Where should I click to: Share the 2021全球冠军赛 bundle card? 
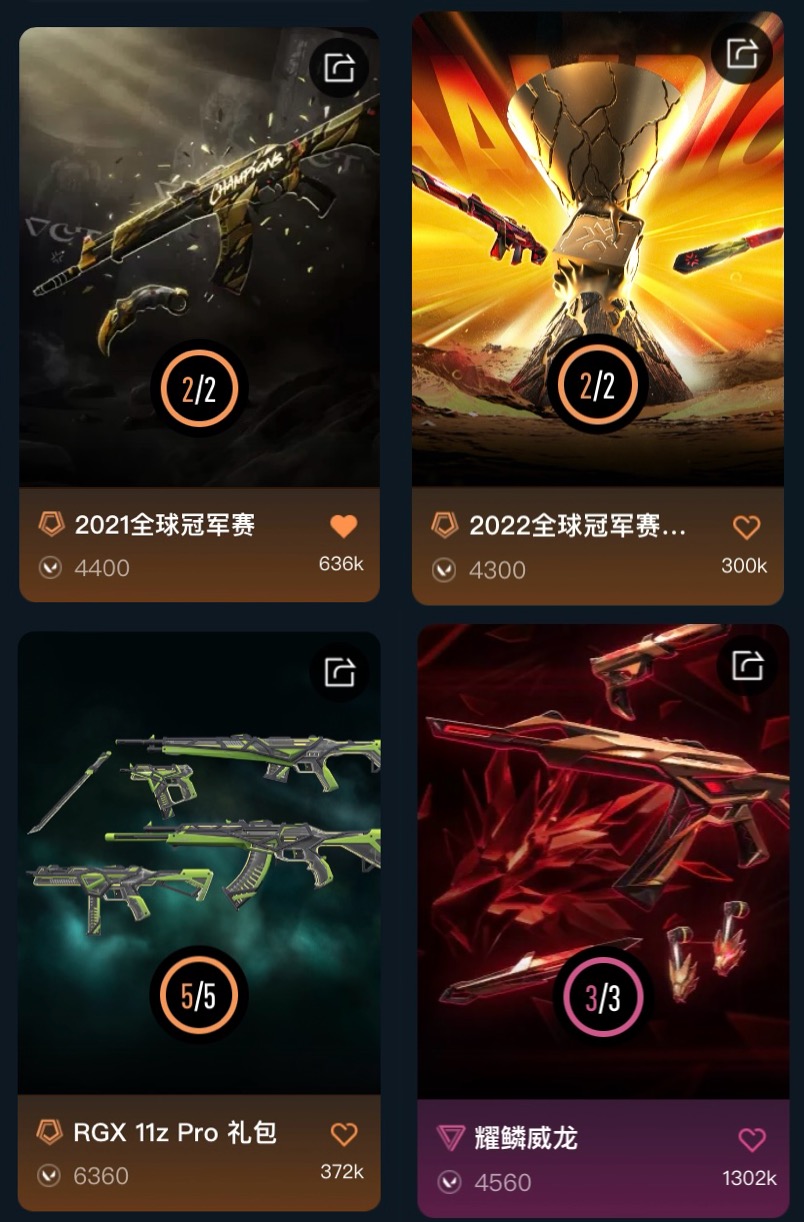pos(340,68)
